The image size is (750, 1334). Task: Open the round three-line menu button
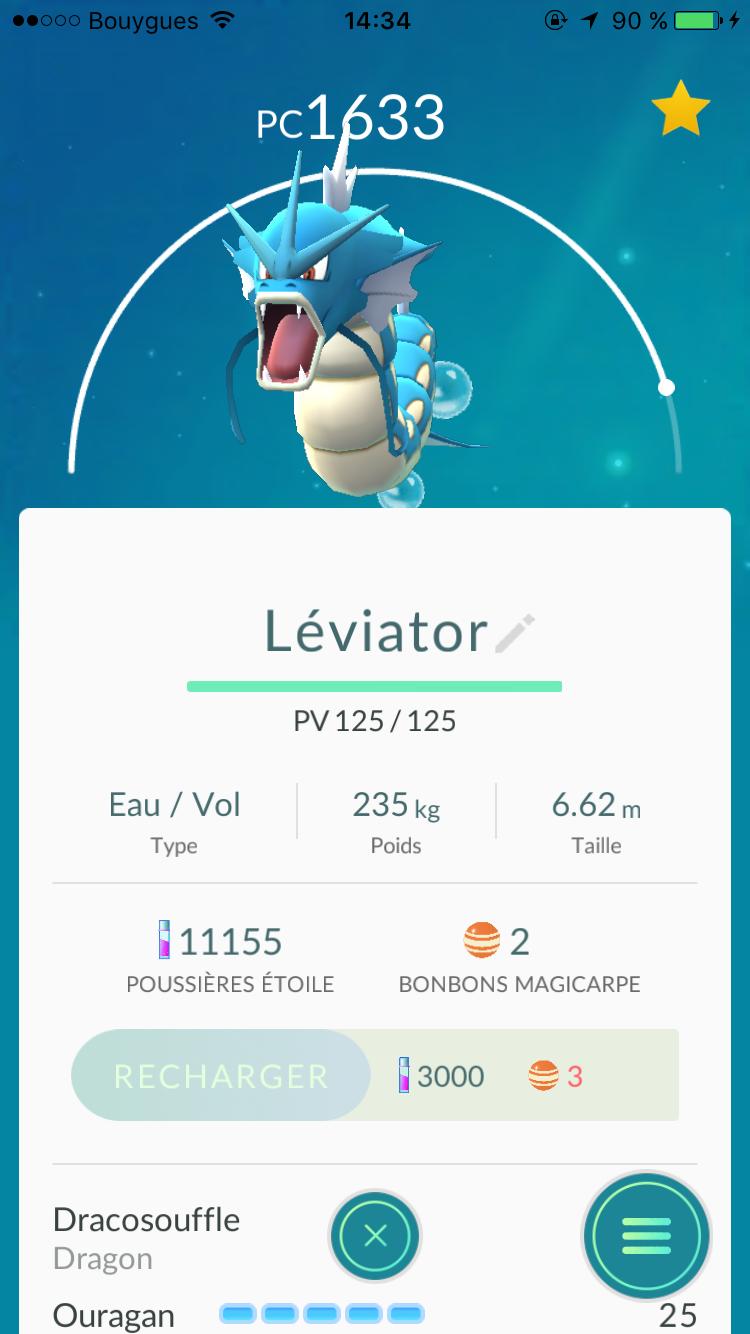(647, 1236)
